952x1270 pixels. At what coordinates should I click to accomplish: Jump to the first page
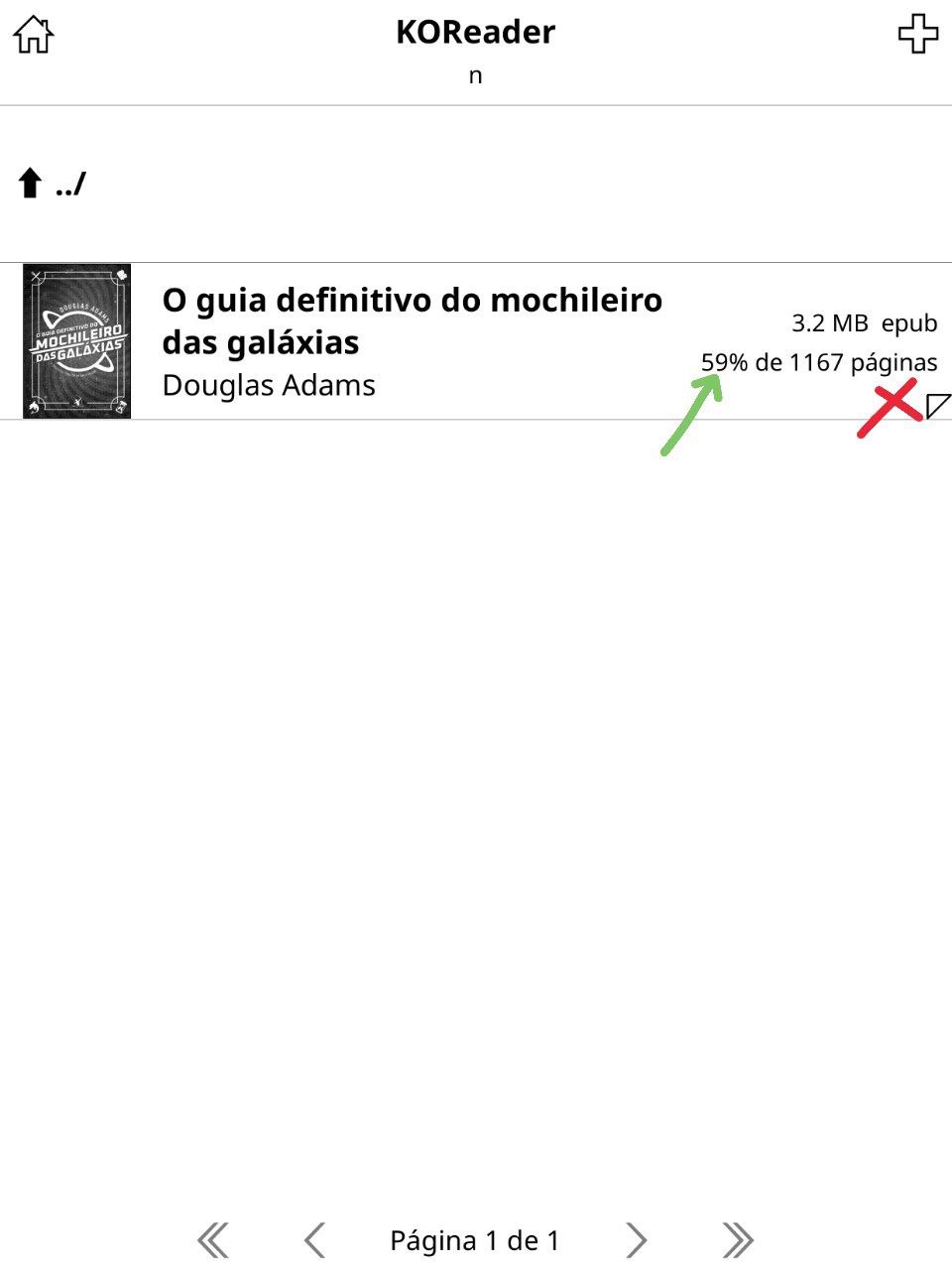(x=212, y=1240)
